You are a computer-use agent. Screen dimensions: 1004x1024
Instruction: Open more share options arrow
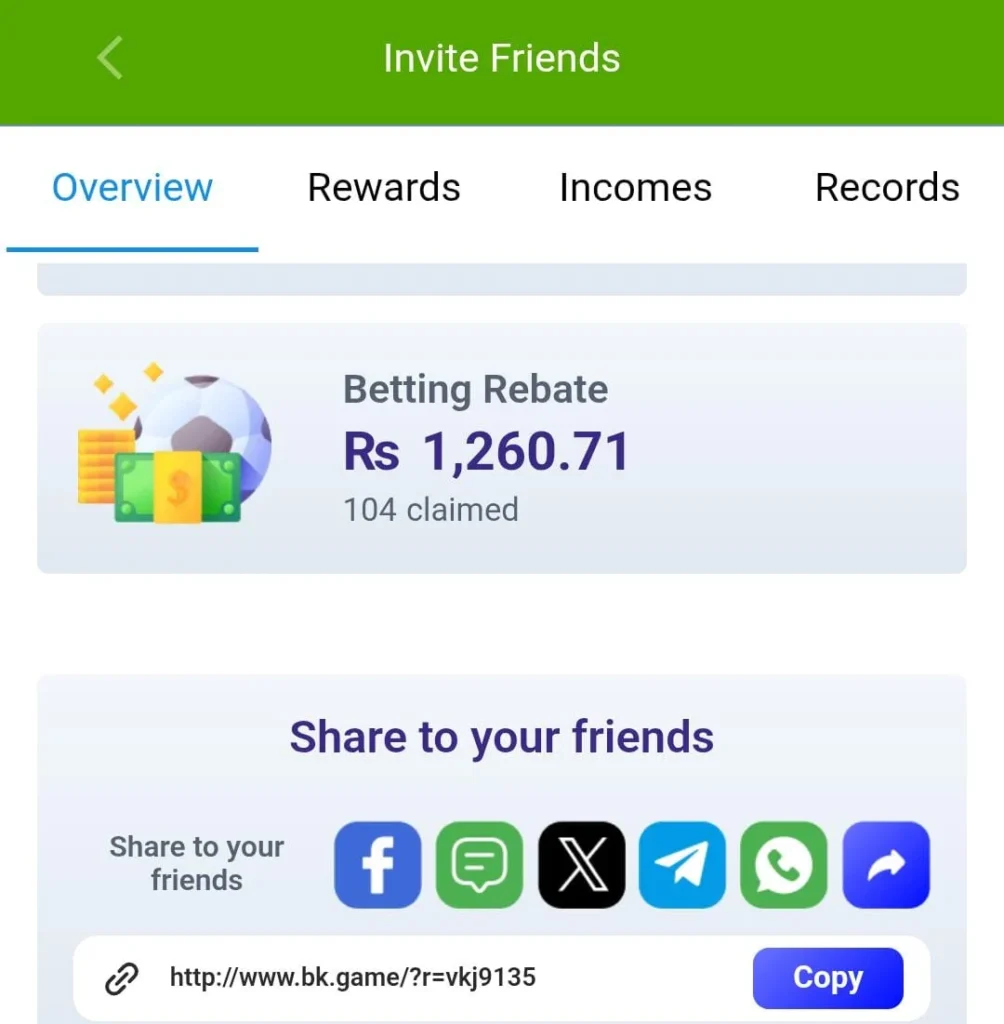[886, 865]
